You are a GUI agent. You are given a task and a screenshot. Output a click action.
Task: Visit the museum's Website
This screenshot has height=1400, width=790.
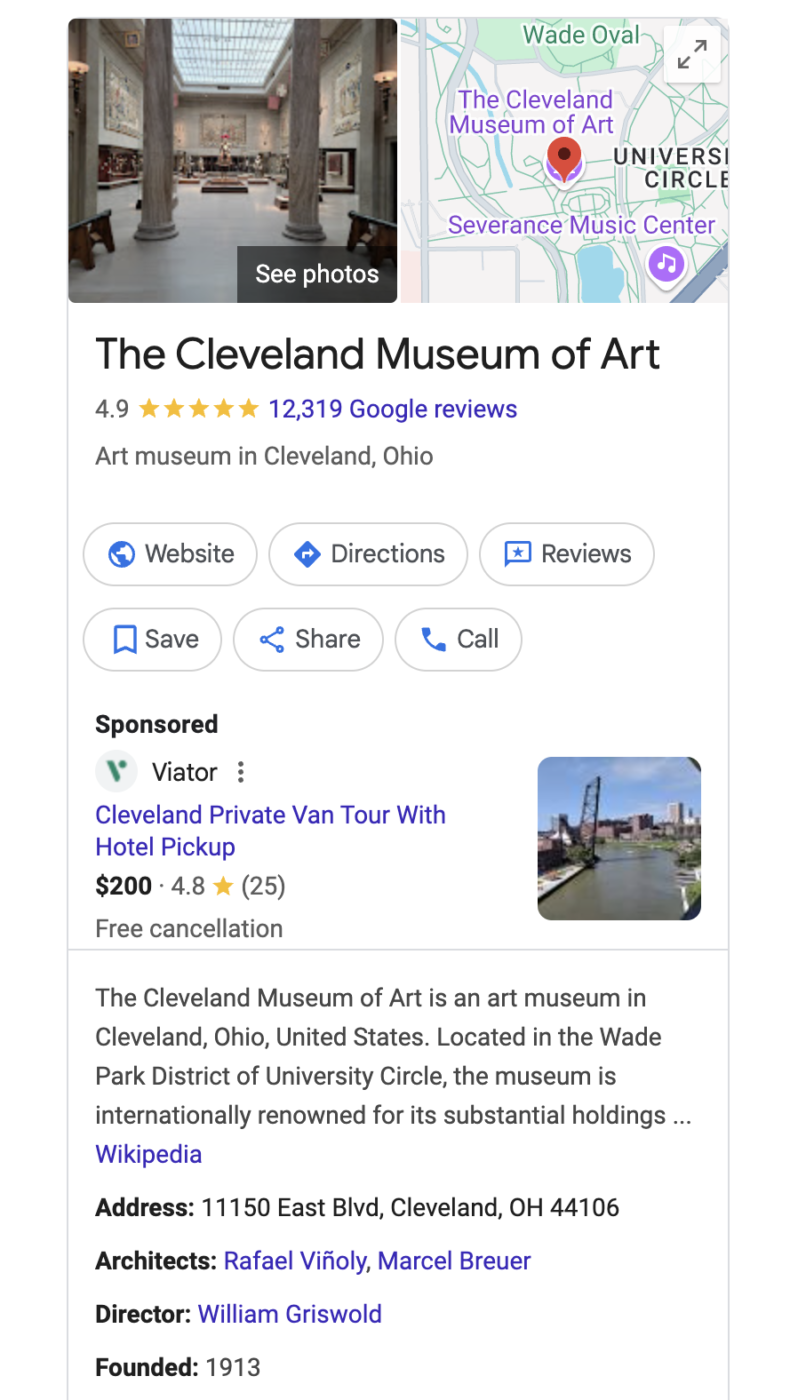pos(170,554)
